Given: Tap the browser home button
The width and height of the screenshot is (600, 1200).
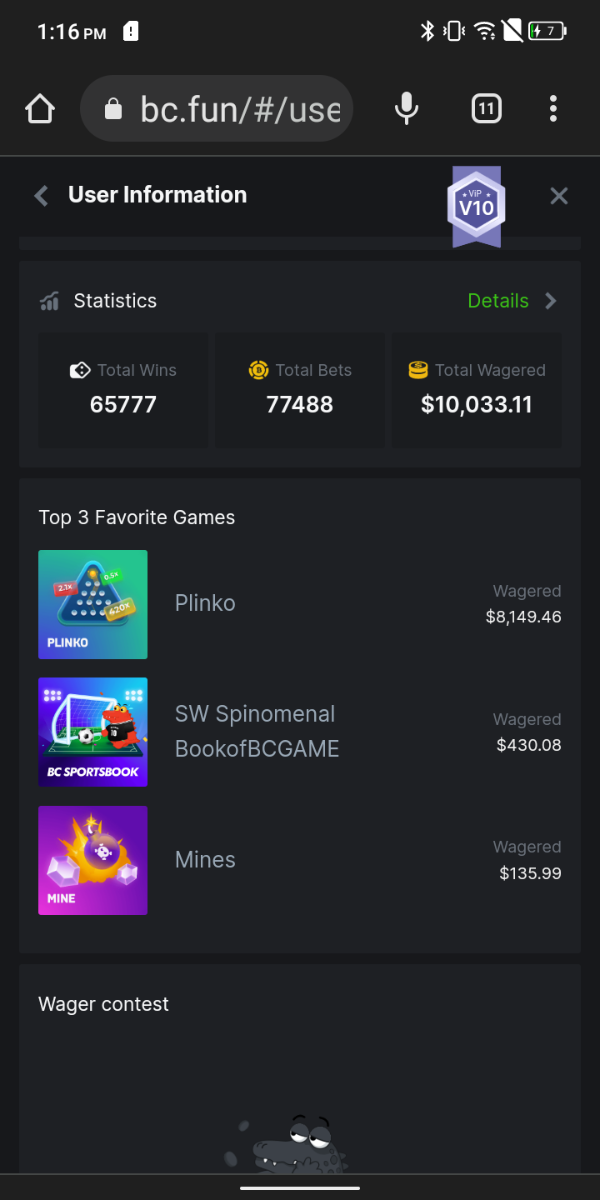Looking at the screenshot, I should click(x=40, y=109).
